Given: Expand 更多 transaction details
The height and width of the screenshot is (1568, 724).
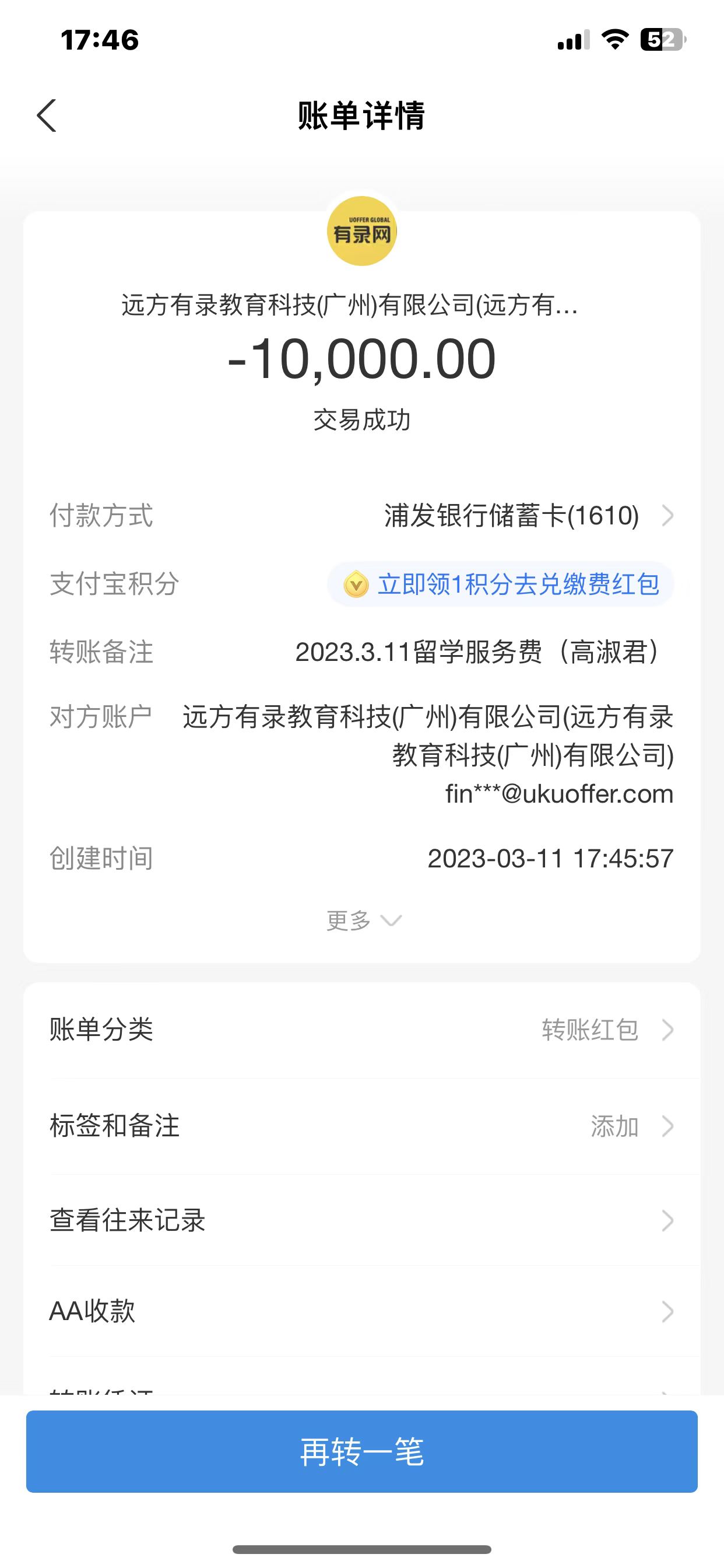Looking at the screenshot, I should pyautogui.click(x=363, y=921).
